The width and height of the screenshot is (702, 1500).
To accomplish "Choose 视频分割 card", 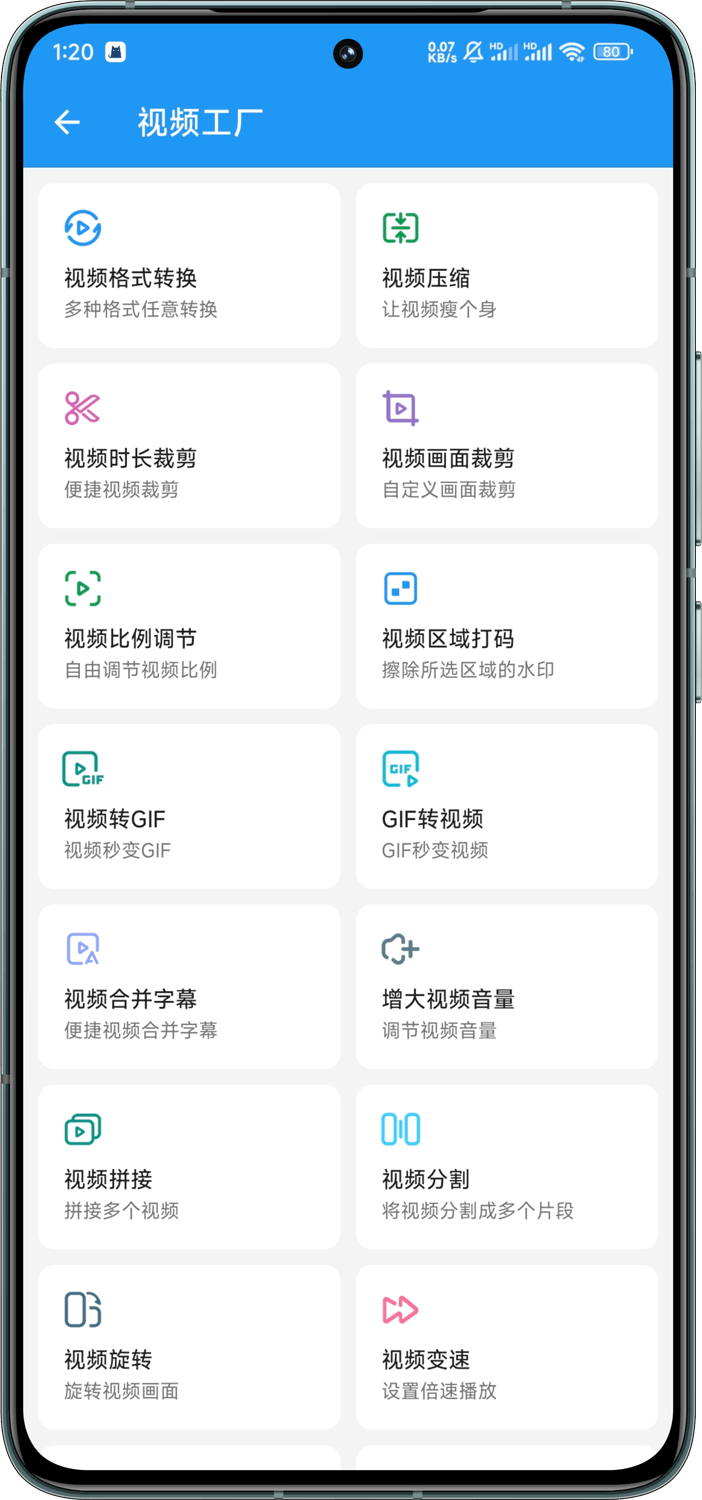I will click(506, 1166).
